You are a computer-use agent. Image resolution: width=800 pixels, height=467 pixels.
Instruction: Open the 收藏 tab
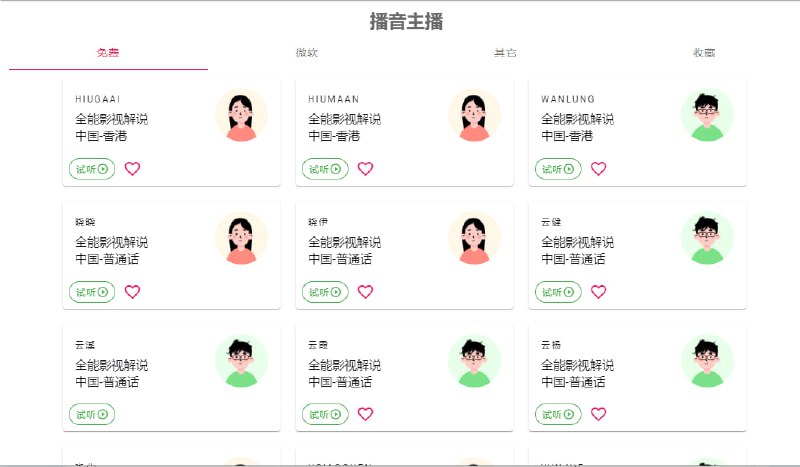click(704, 52)
